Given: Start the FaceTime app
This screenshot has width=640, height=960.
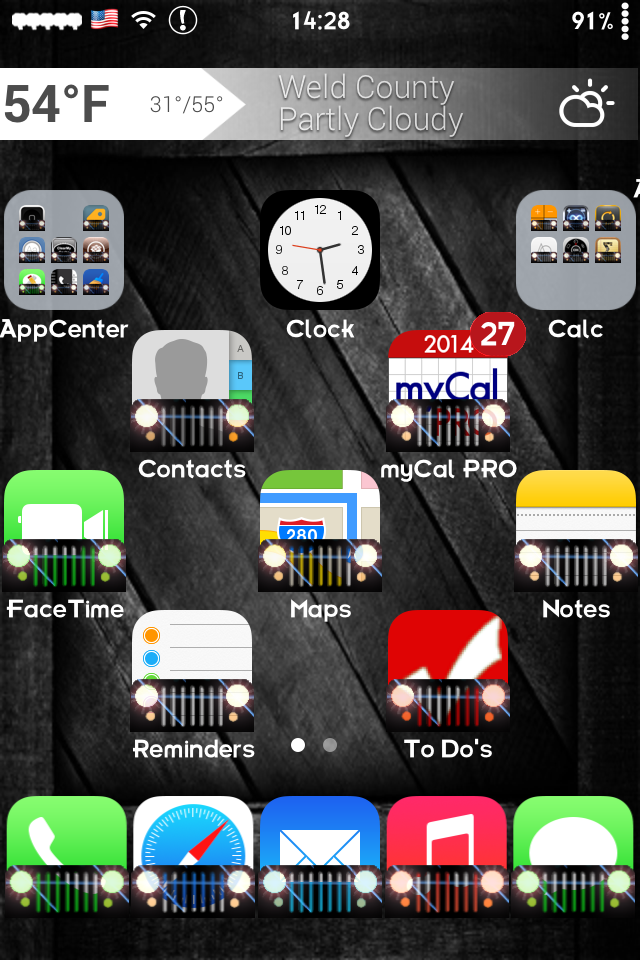Looking at the screenshot, I should (64, 530).
